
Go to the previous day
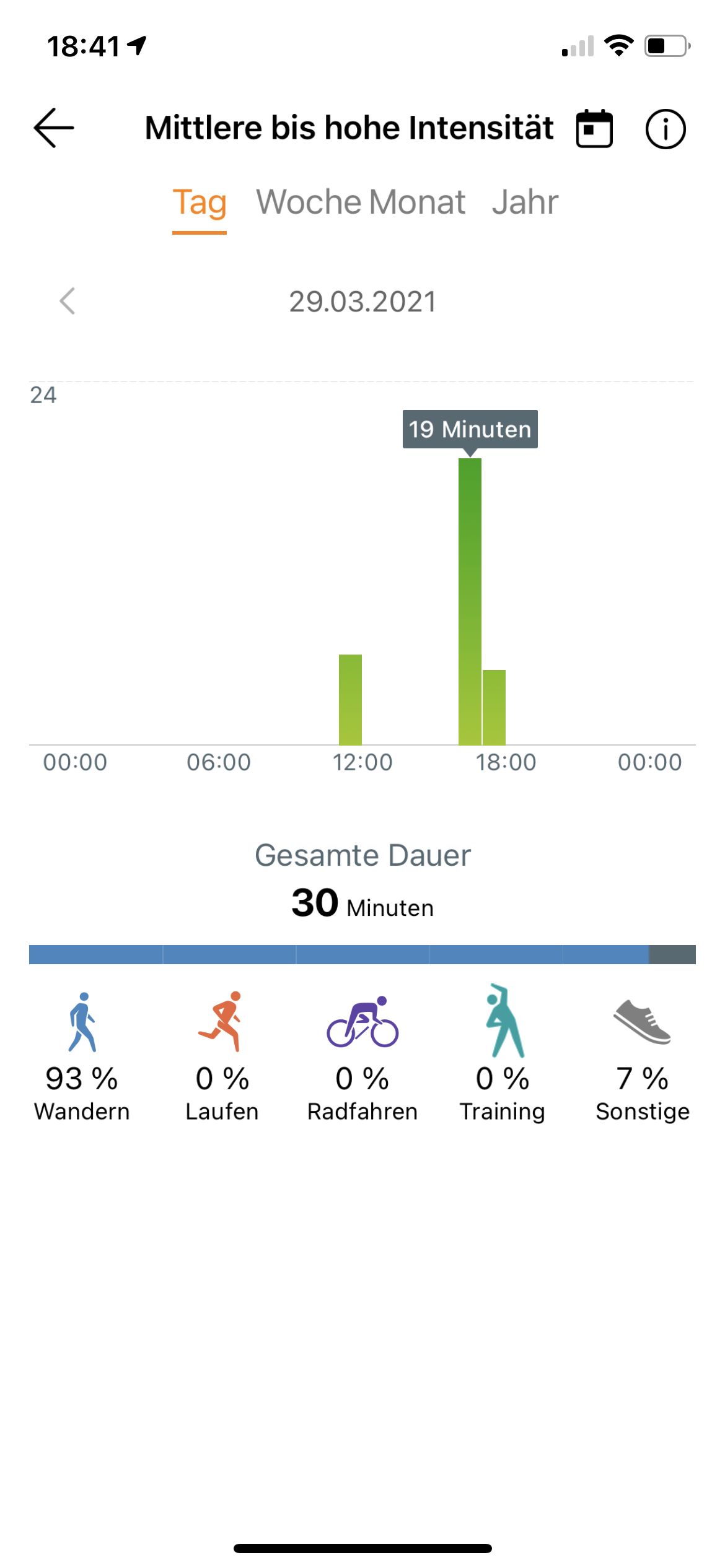[x=68, y=302]
